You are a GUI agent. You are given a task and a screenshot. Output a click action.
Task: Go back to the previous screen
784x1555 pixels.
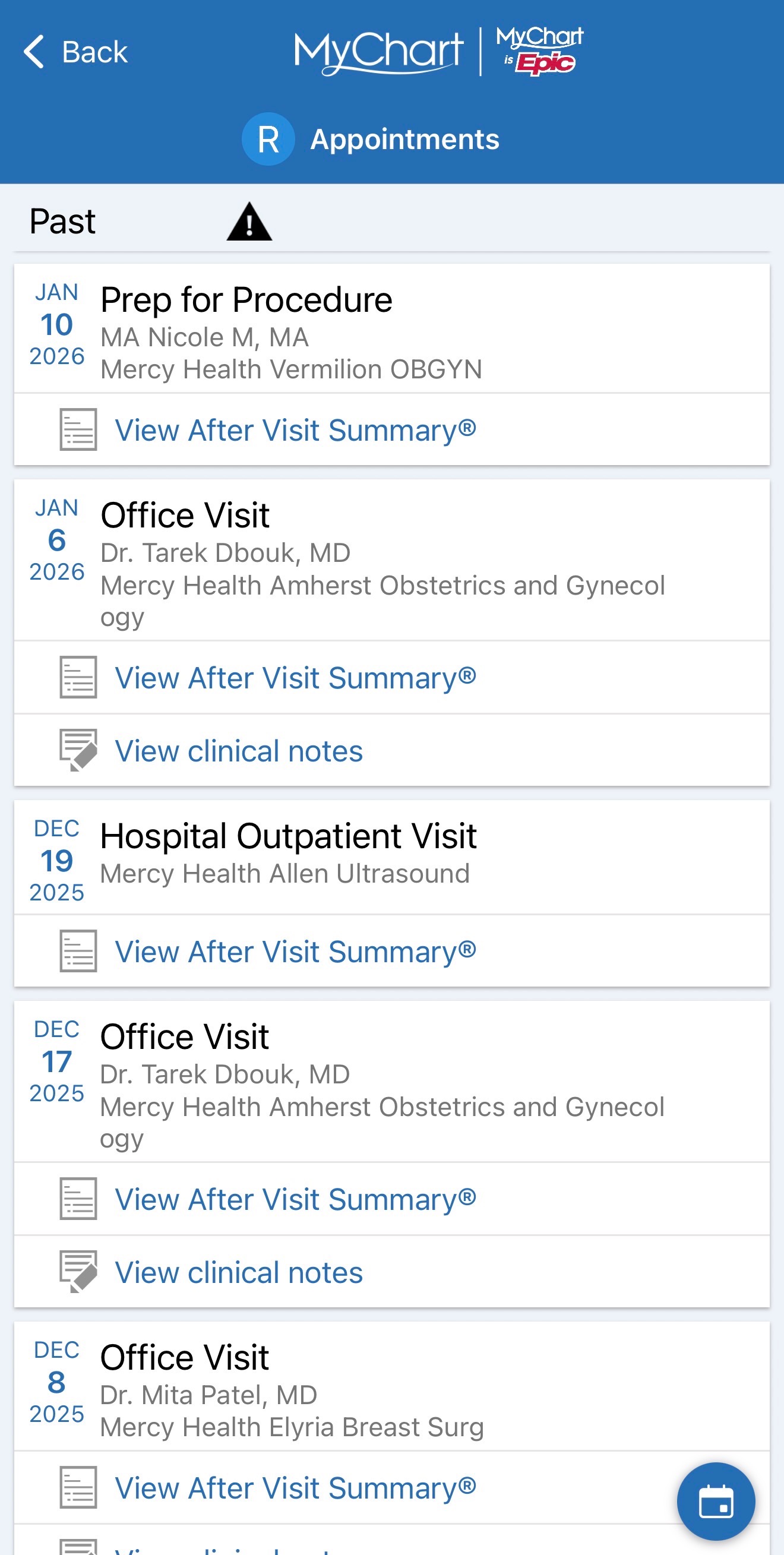click(x=75, y=52)
